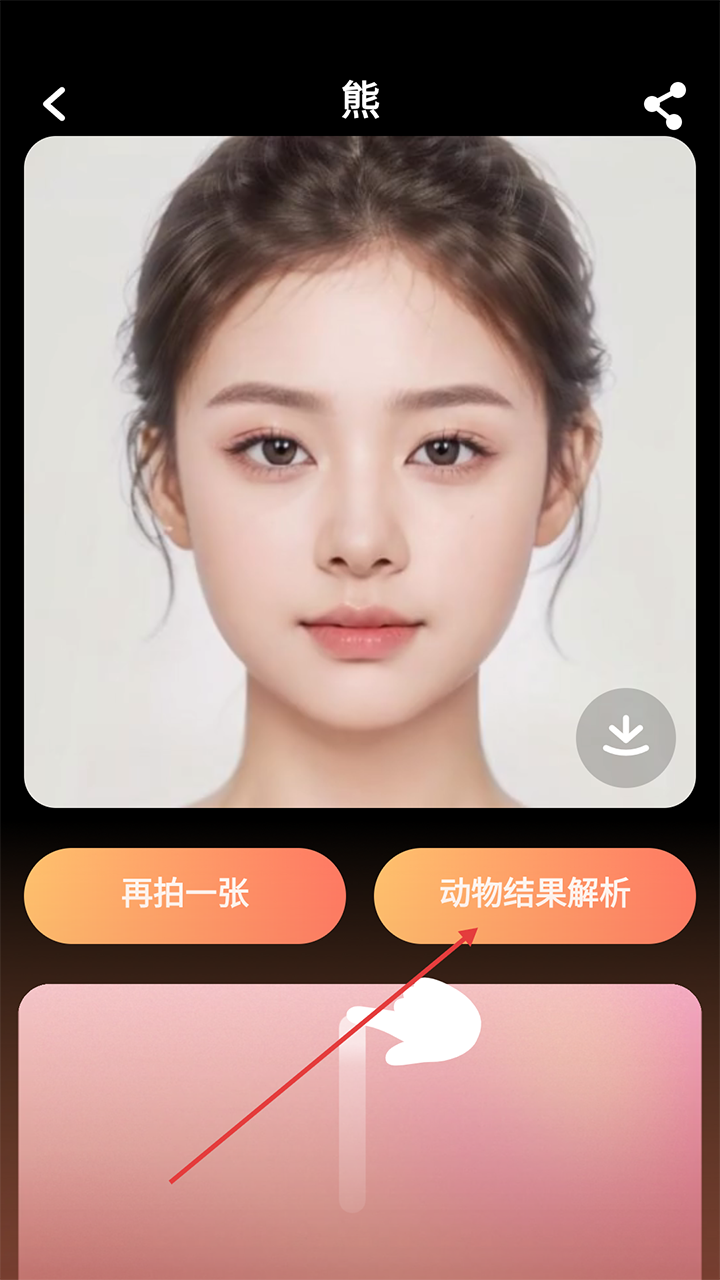Tap 再拍一张 to retake photo

(185, 895)
